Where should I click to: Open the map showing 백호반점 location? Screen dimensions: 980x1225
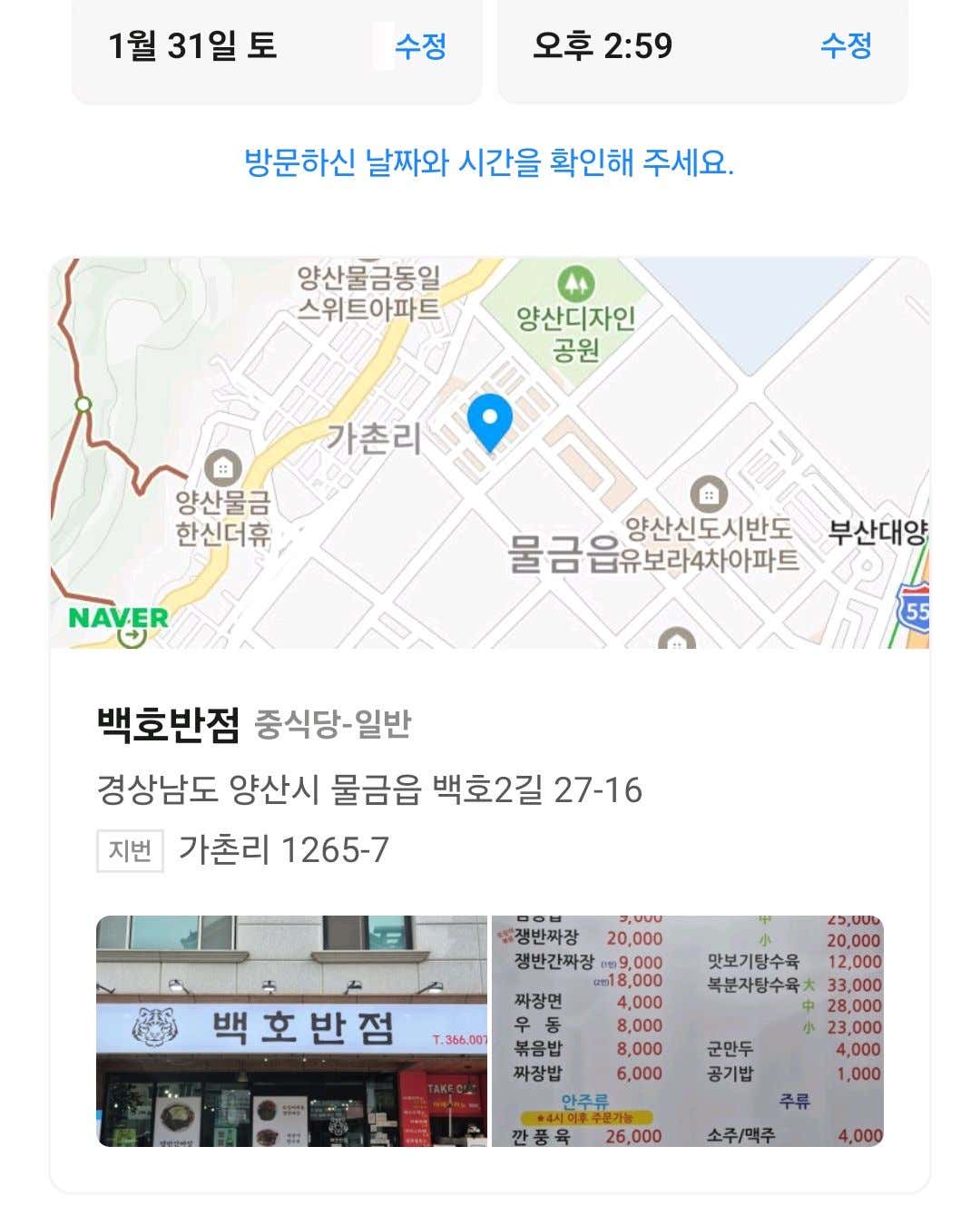pos(490,452)
